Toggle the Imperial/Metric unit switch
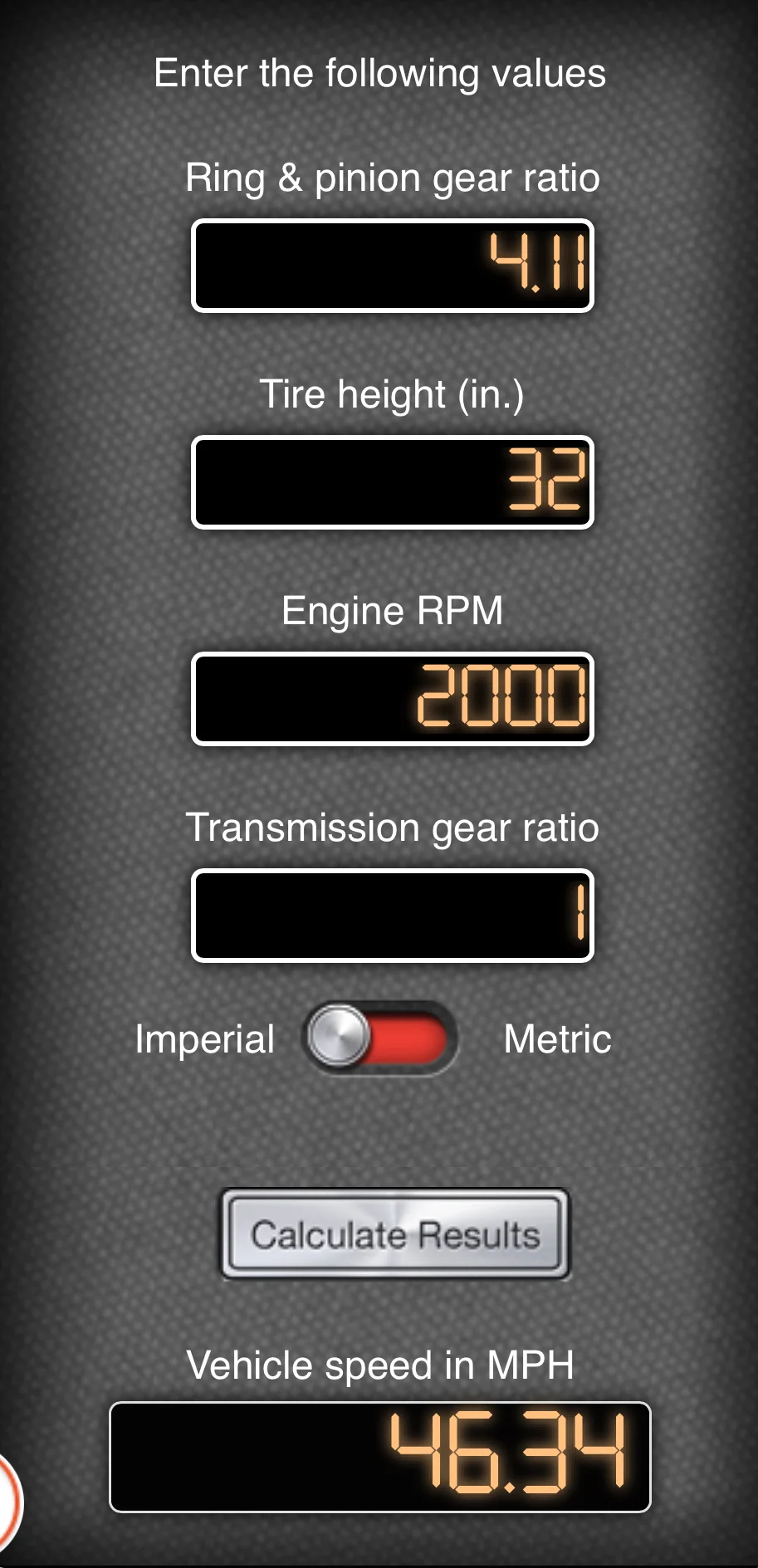Viewport: 758px width, 1568px height. coord(380,1038)
